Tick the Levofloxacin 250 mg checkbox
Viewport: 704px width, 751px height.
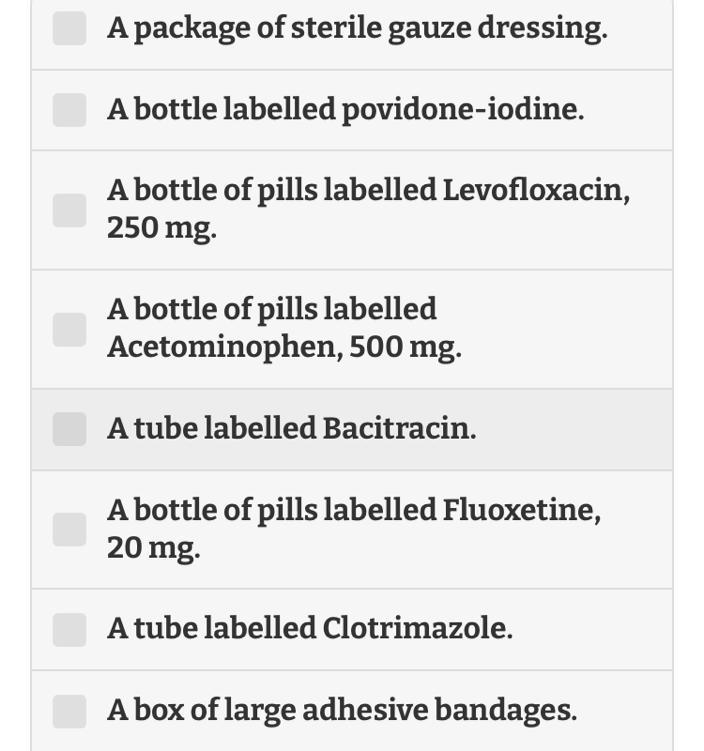(x=69, y=209)
